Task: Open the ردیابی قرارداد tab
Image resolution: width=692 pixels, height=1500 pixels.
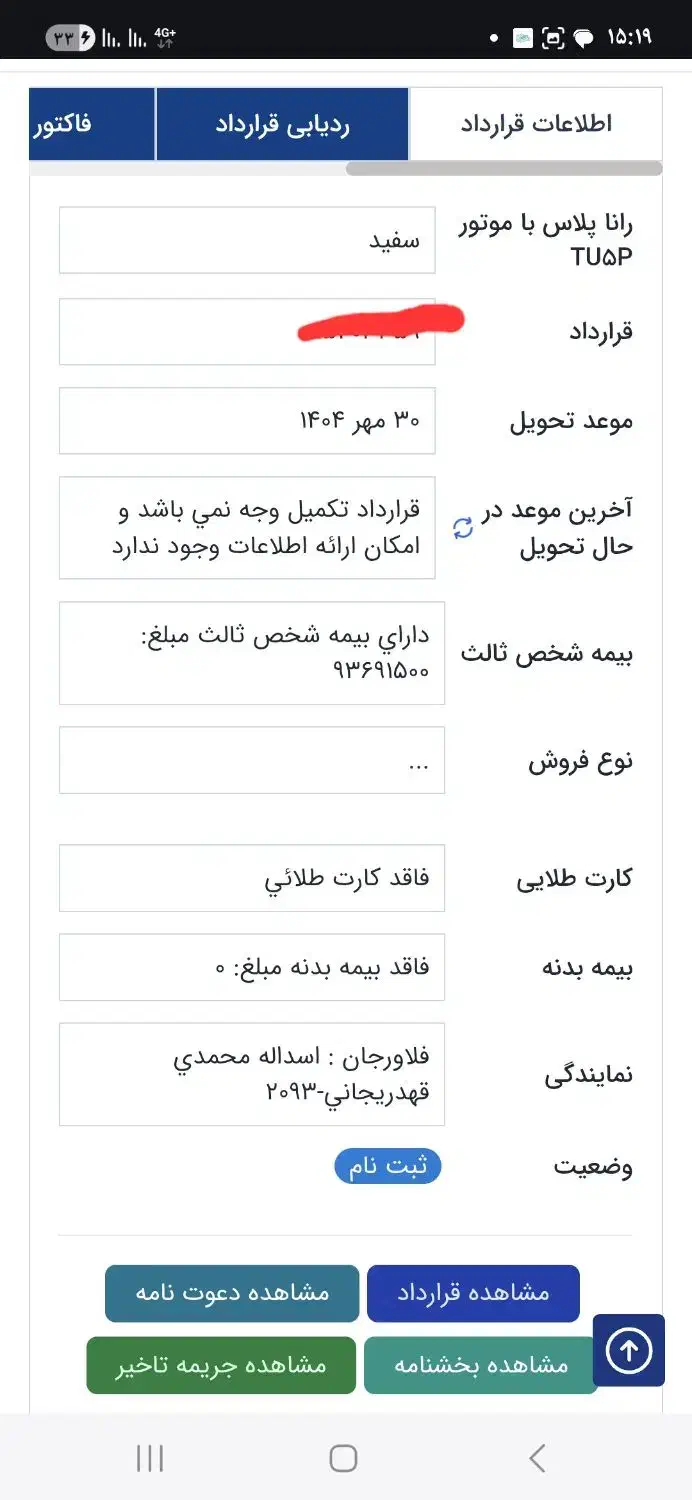Action: tap(283, 124)
